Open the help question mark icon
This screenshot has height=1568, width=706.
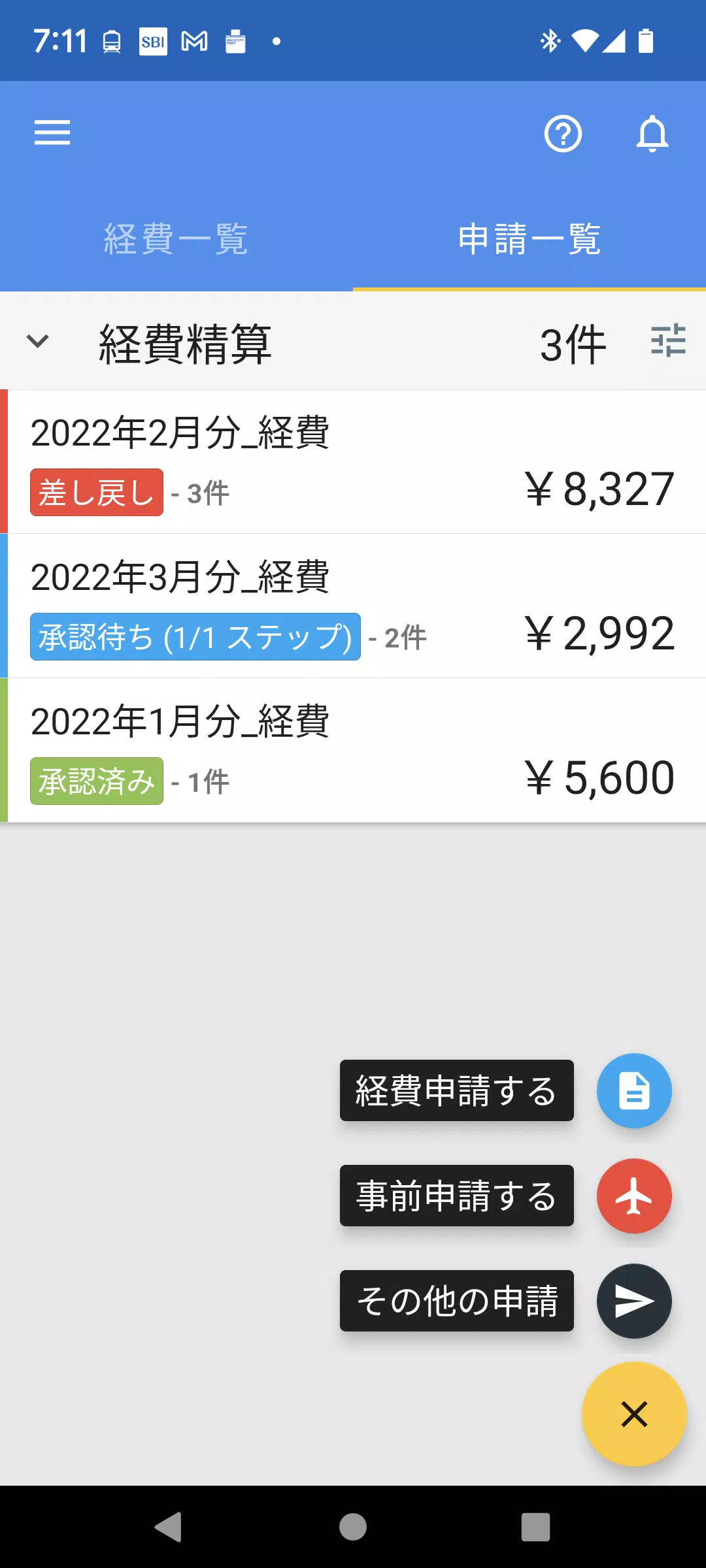(563, 134)
